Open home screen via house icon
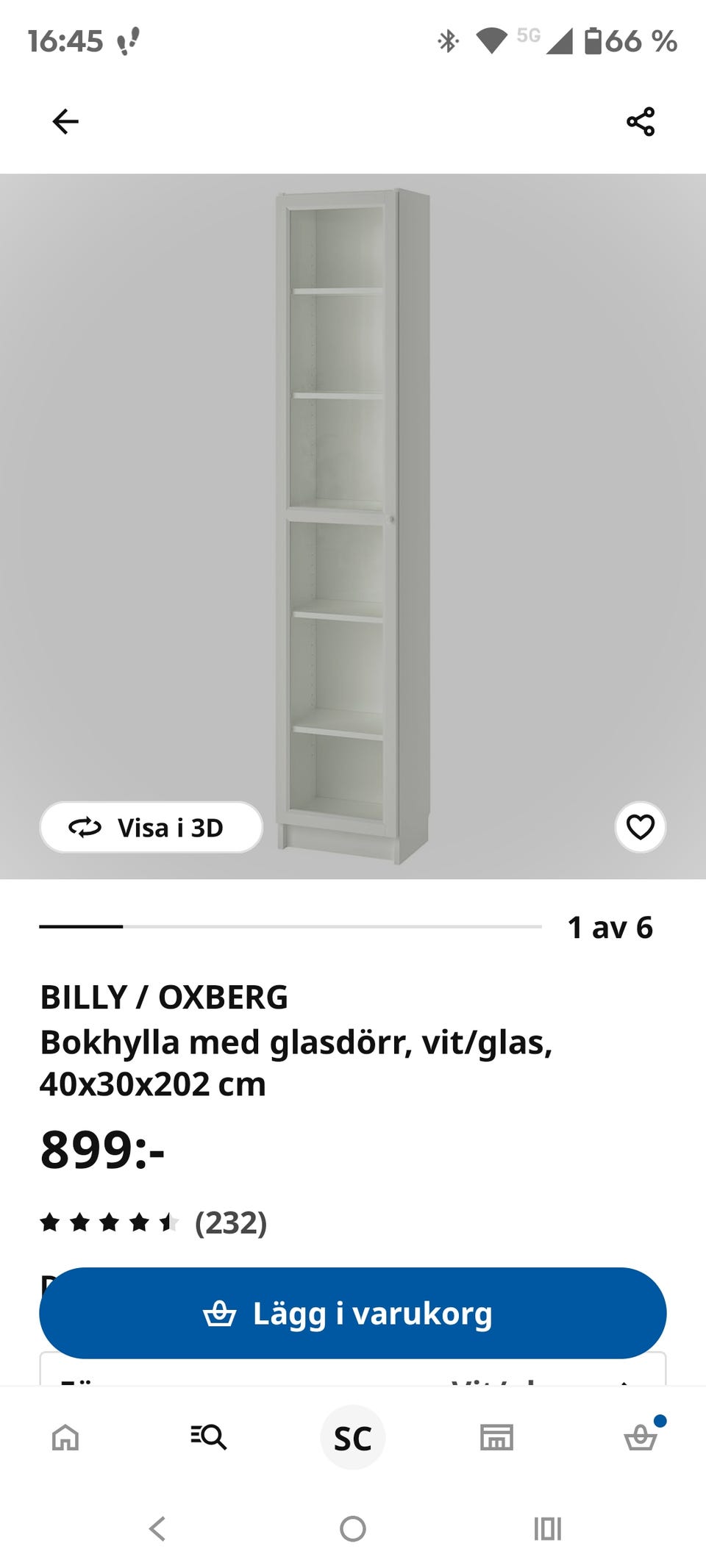 click(x=65, y=1436)
